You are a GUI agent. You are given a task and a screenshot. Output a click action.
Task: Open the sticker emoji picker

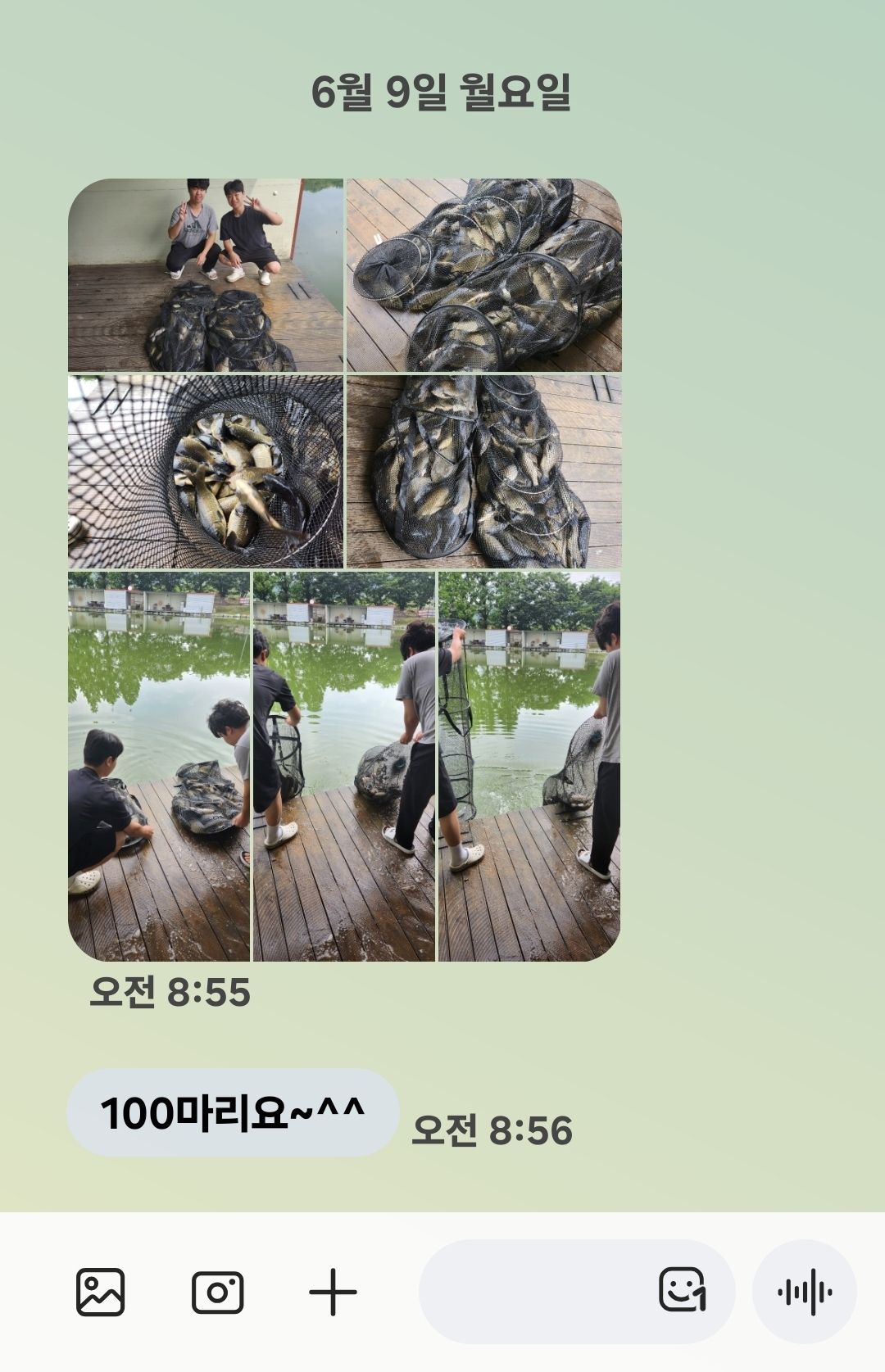682,1290
